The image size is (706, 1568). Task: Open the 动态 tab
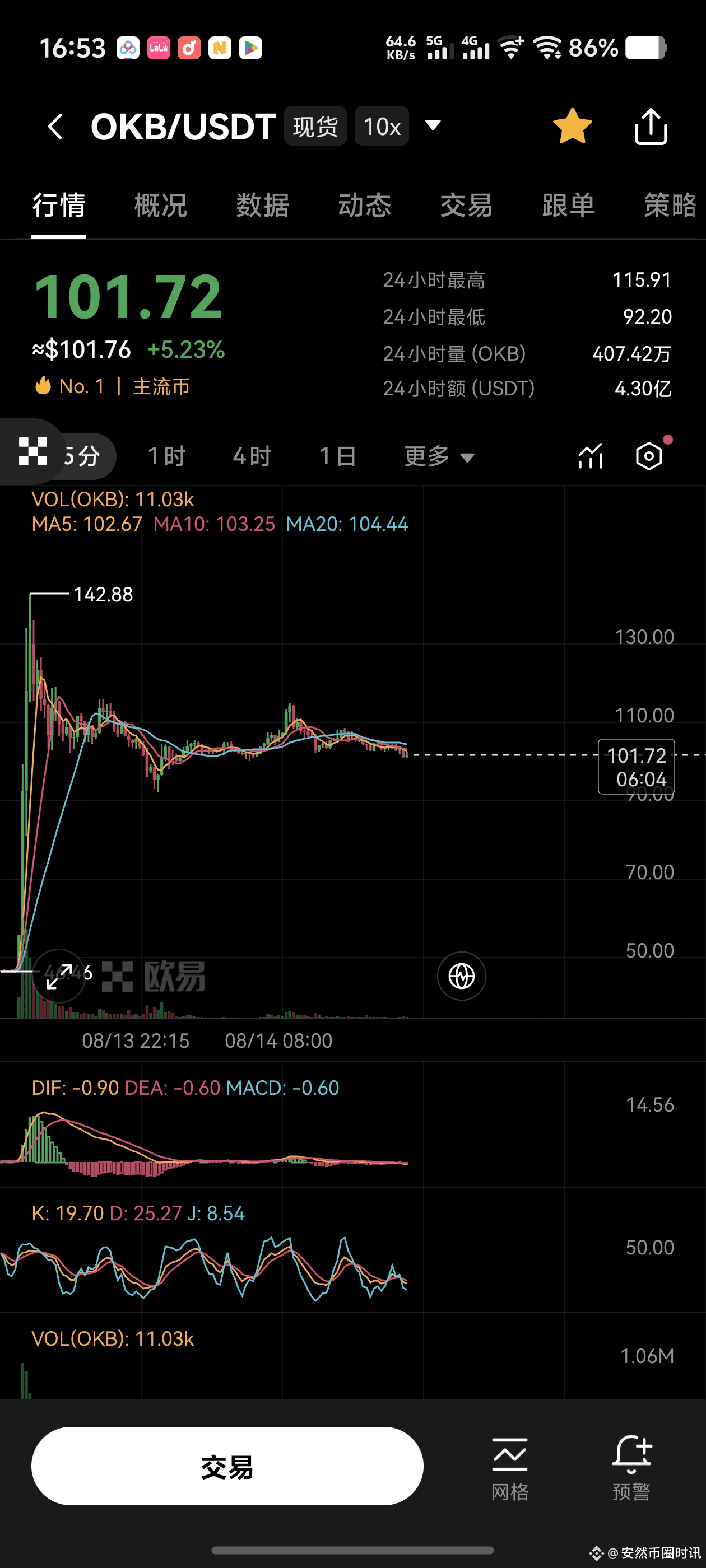[x=365, y=205]
